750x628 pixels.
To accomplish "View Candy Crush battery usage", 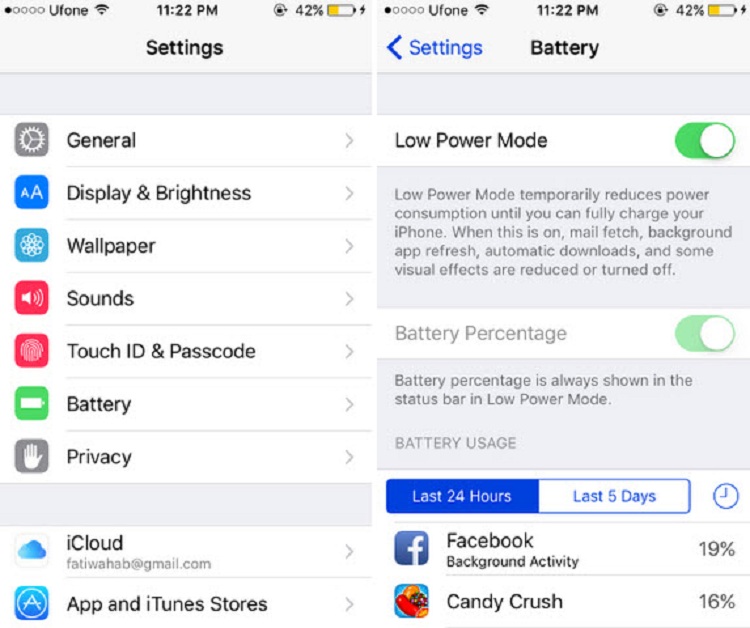I will click(563, 602).
